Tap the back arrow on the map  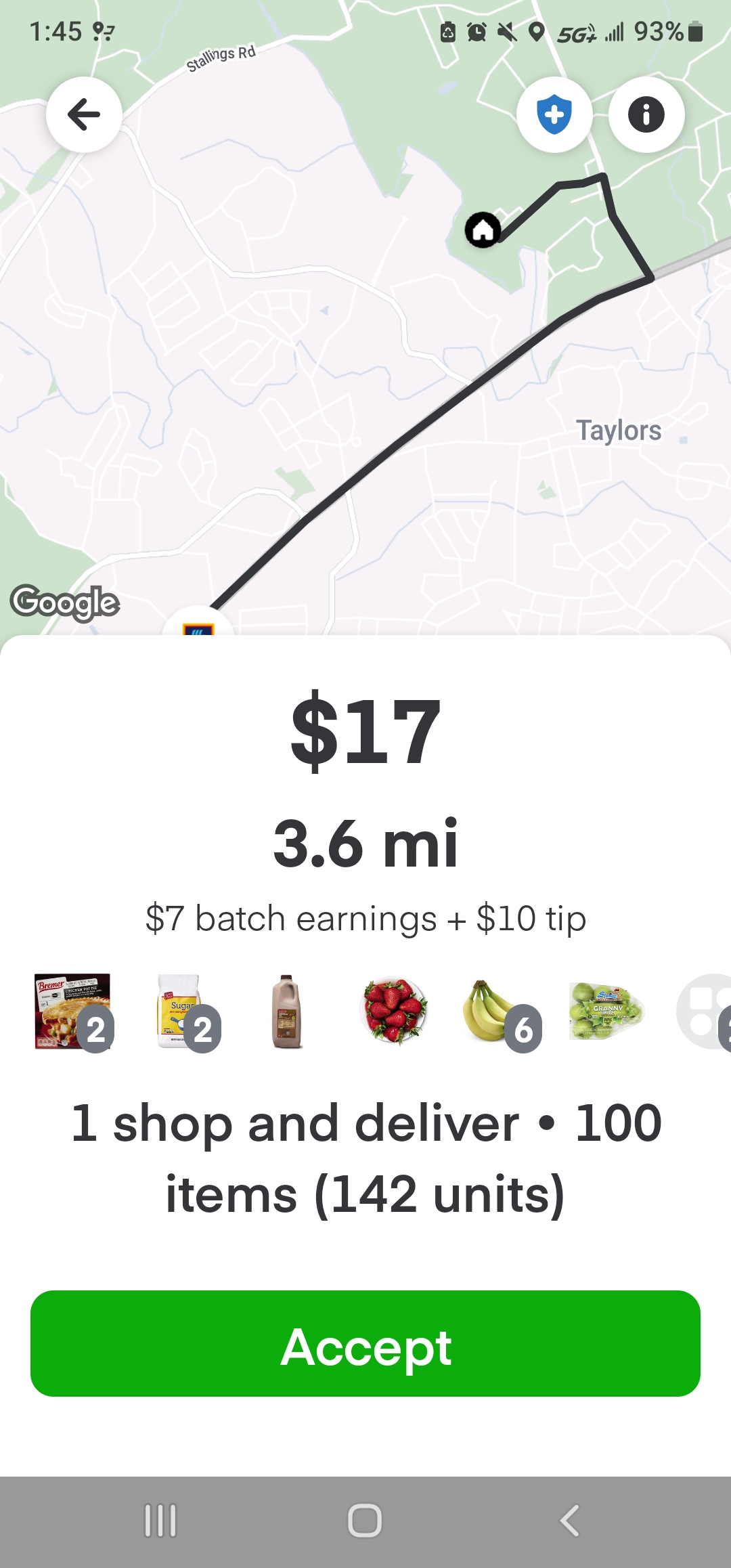tap(84, 114)
